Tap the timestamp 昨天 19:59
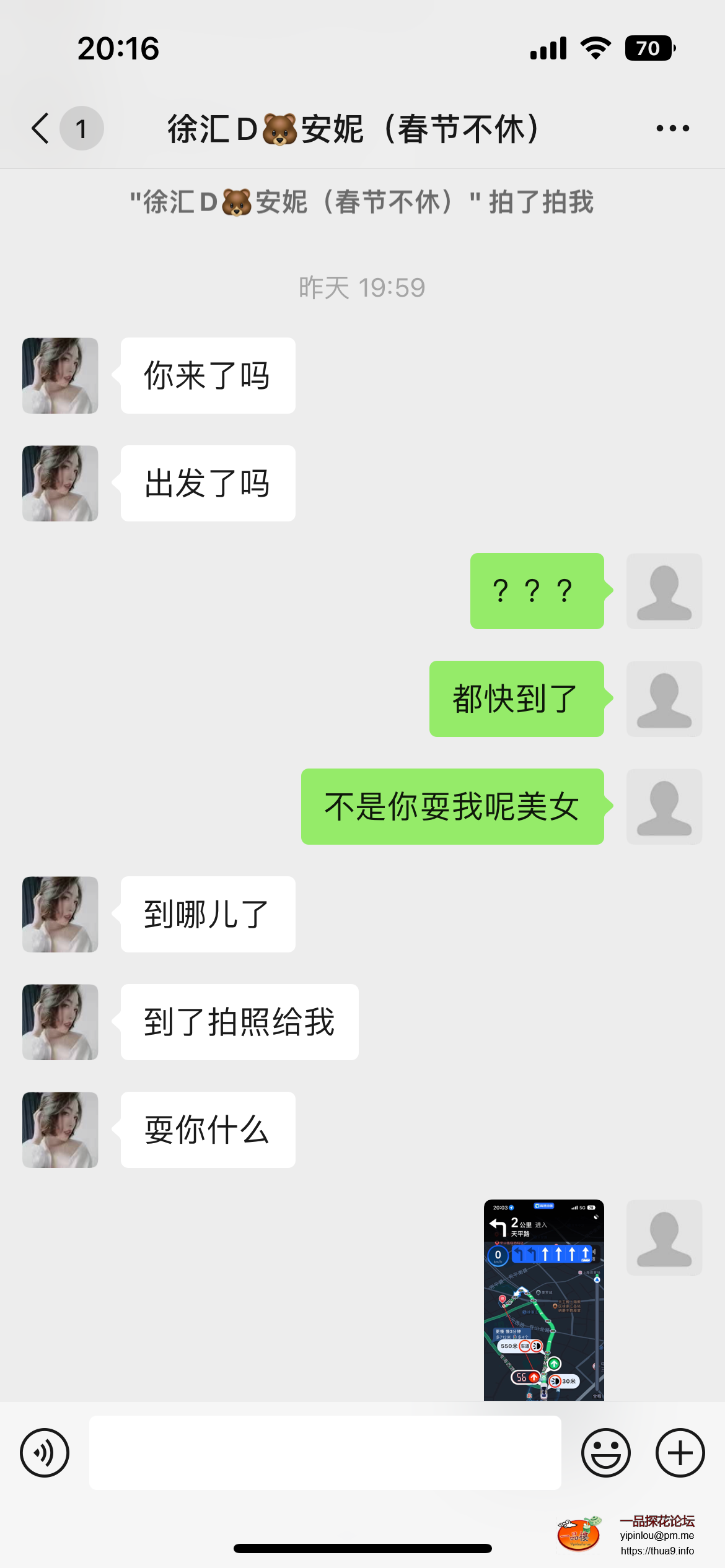Screen dimensions: 725x1568 point(362,286)
